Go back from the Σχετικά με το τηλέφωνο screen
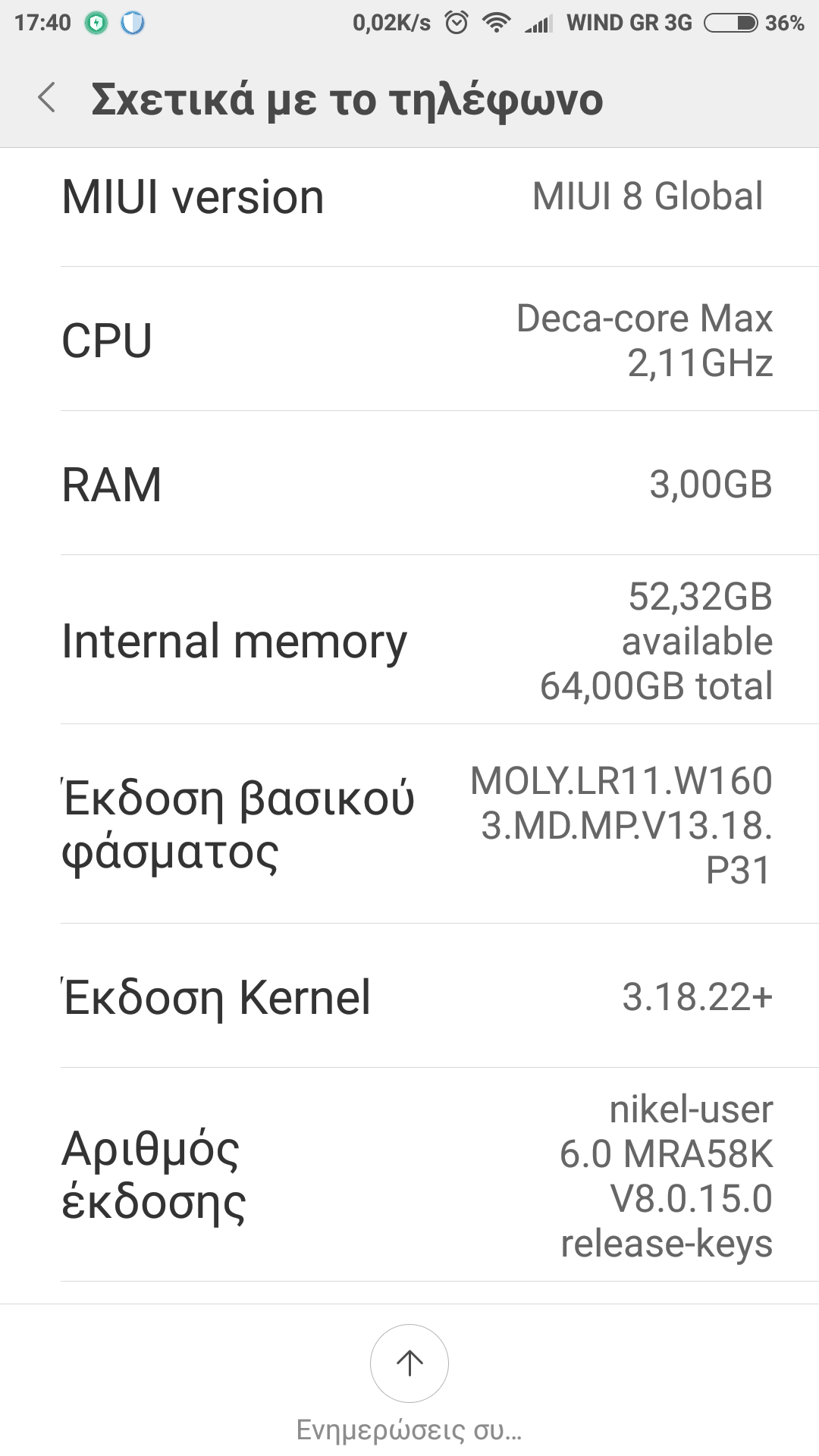This screenshot has width=819, height=1456. tap(47, 99)
